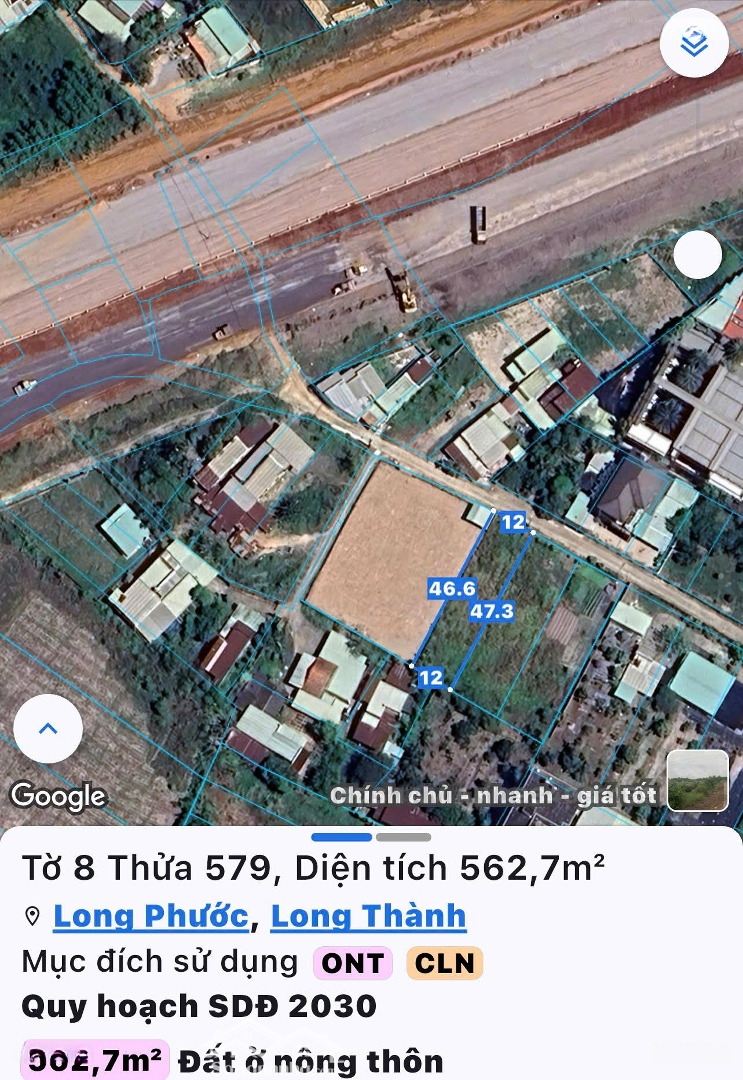Click the Google logo
This screenshot has width=743, height=1080.
(x=57, y=795)
